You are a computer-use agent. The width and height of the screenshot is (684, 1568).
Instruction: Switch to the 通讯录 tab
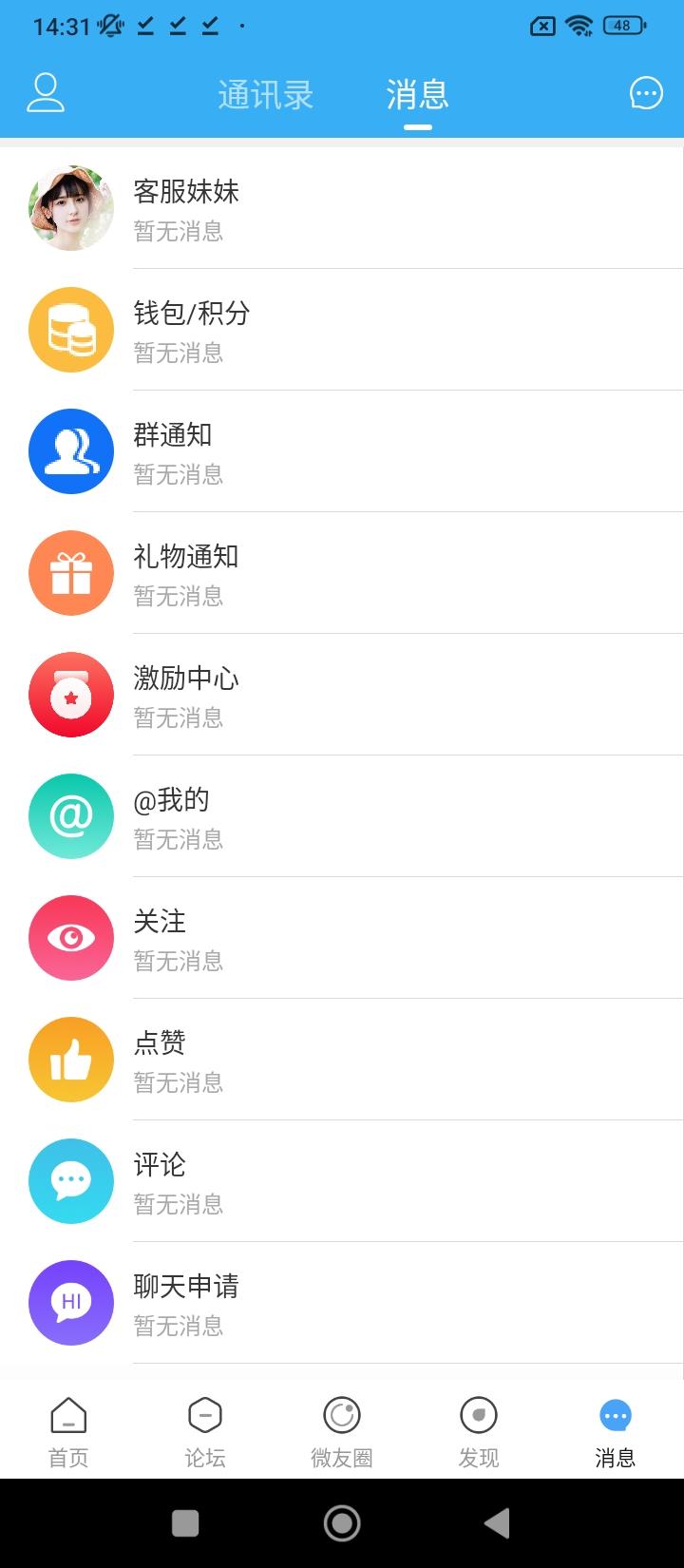(267, 93)
